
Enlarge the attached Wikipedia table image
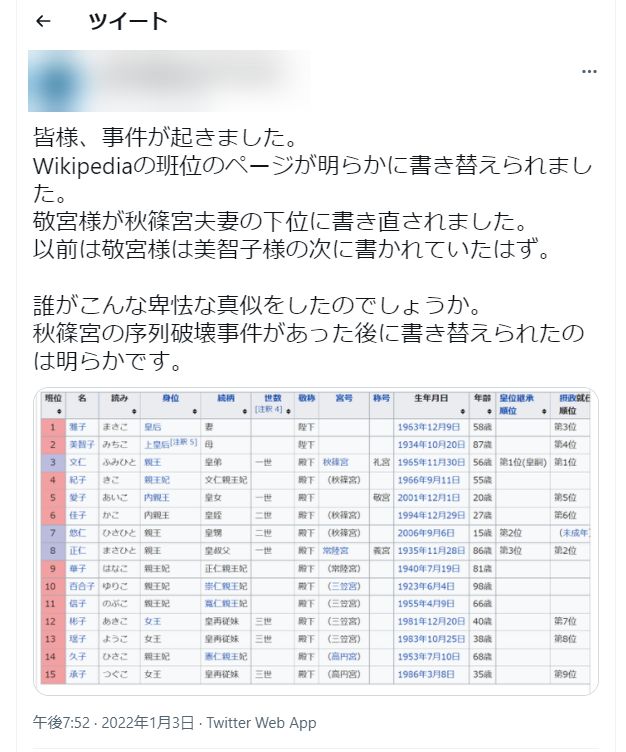[x=316, y=541]
